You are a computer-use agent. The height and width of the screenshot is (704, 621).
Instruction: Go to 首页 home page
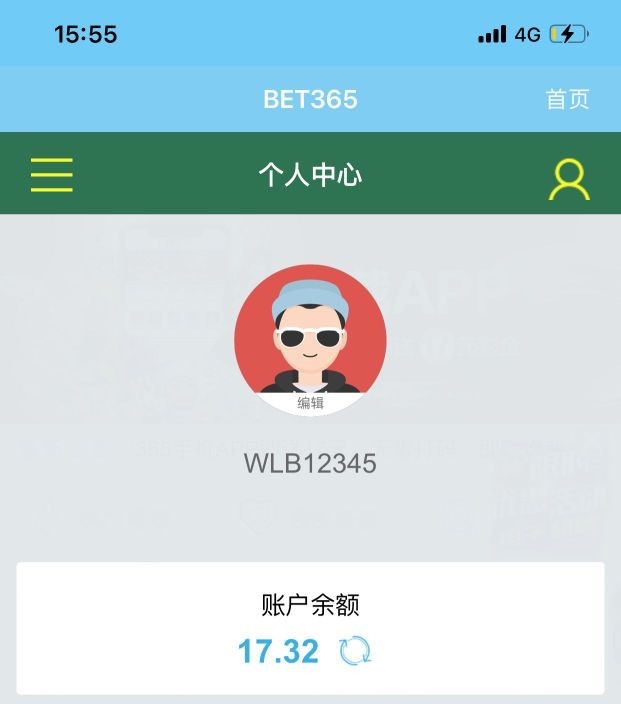(567, 99)
